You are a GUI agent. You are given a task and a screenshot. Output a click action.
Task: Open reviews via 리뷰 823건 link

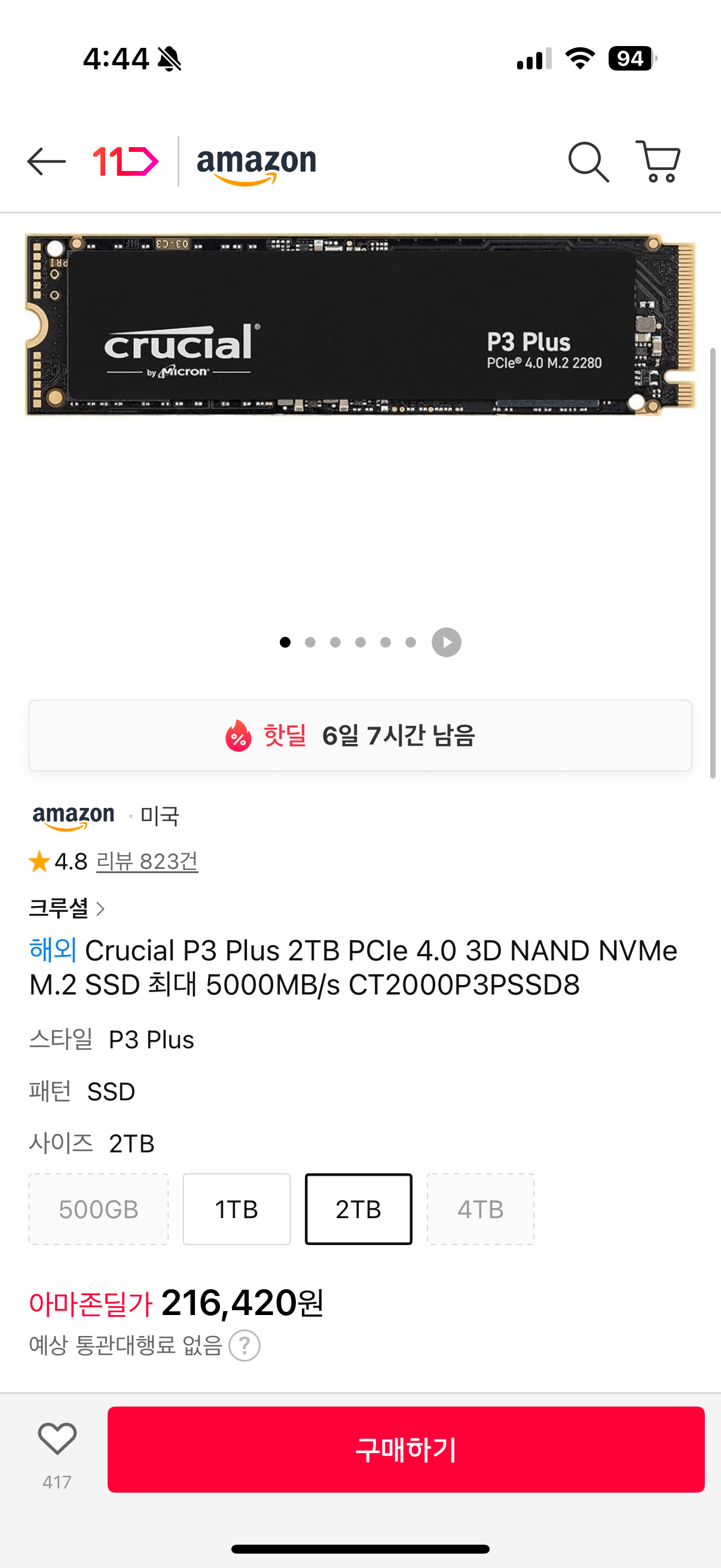[146, 861]
